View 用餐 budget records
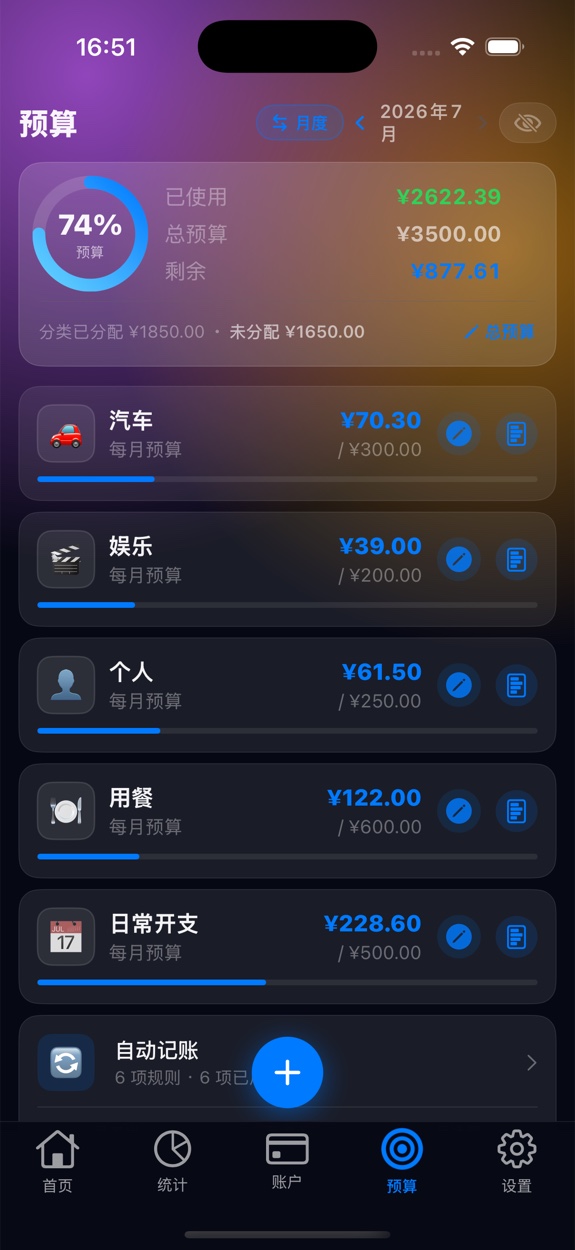The image size is (575, 1250). [516, 811]
